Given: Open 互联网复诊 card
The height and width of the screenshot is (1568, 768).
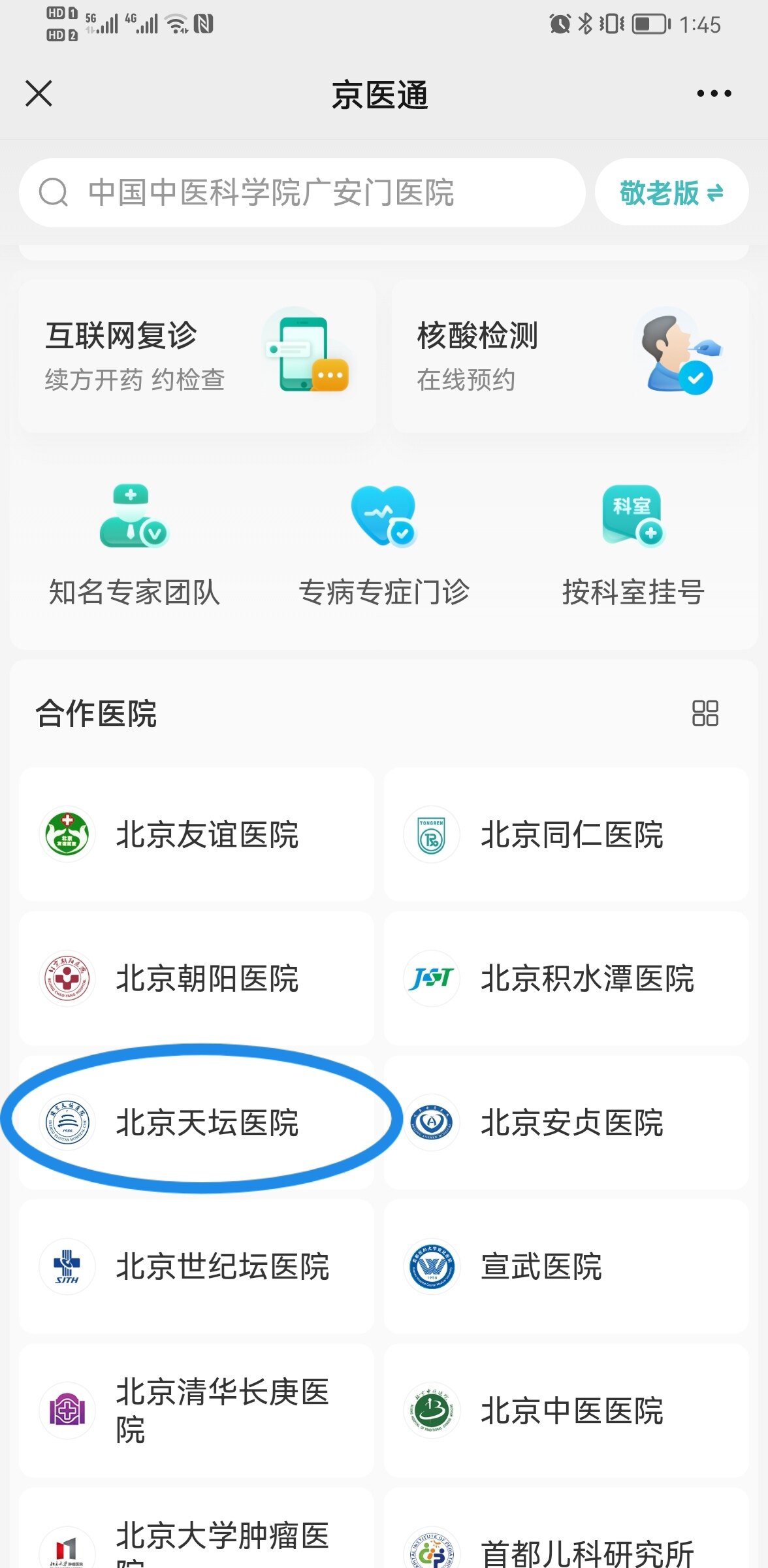Looking at the screenshot, I should (x=197, y=356).
